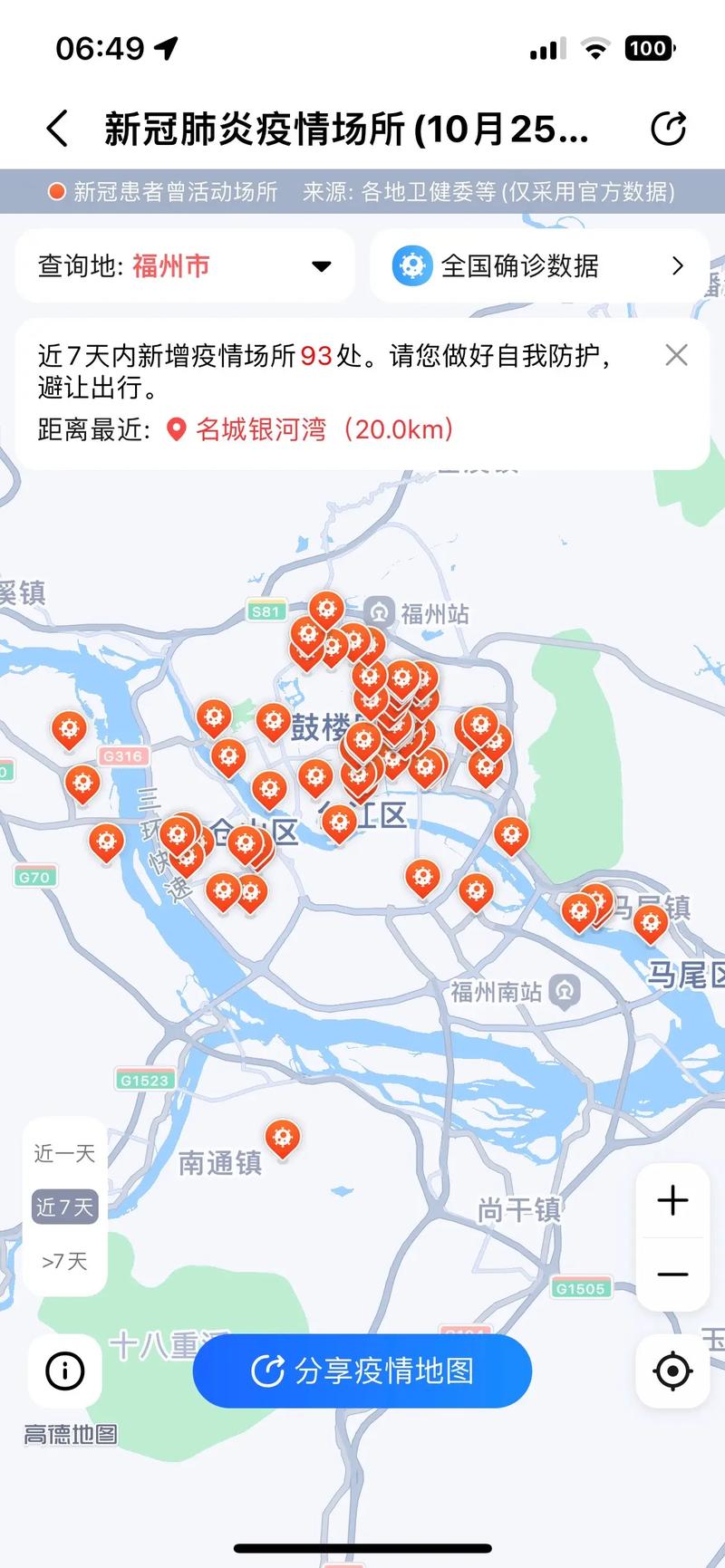
Task: Tap the refresh icon in the title bar
Action: point(669,129)
